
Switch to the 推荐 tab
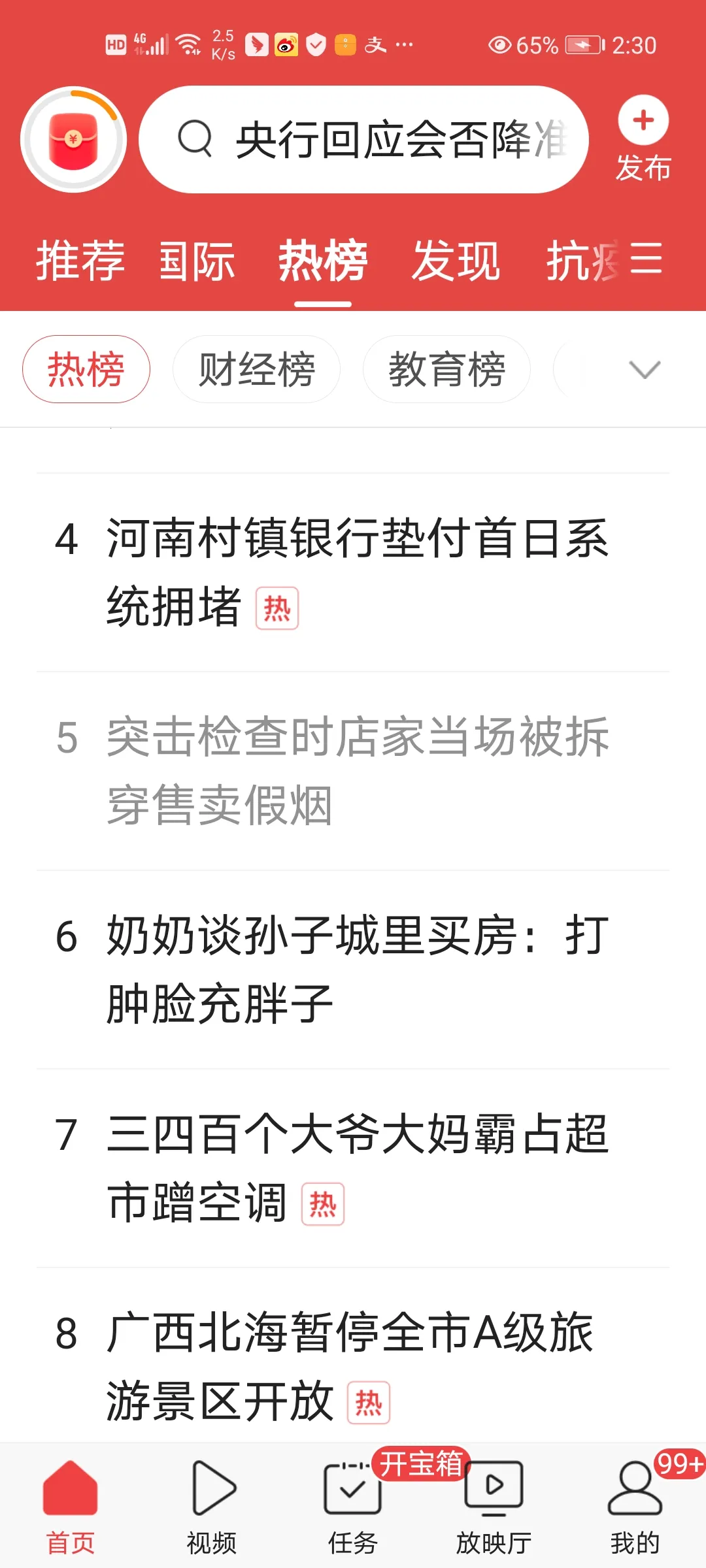coord(80,261)
